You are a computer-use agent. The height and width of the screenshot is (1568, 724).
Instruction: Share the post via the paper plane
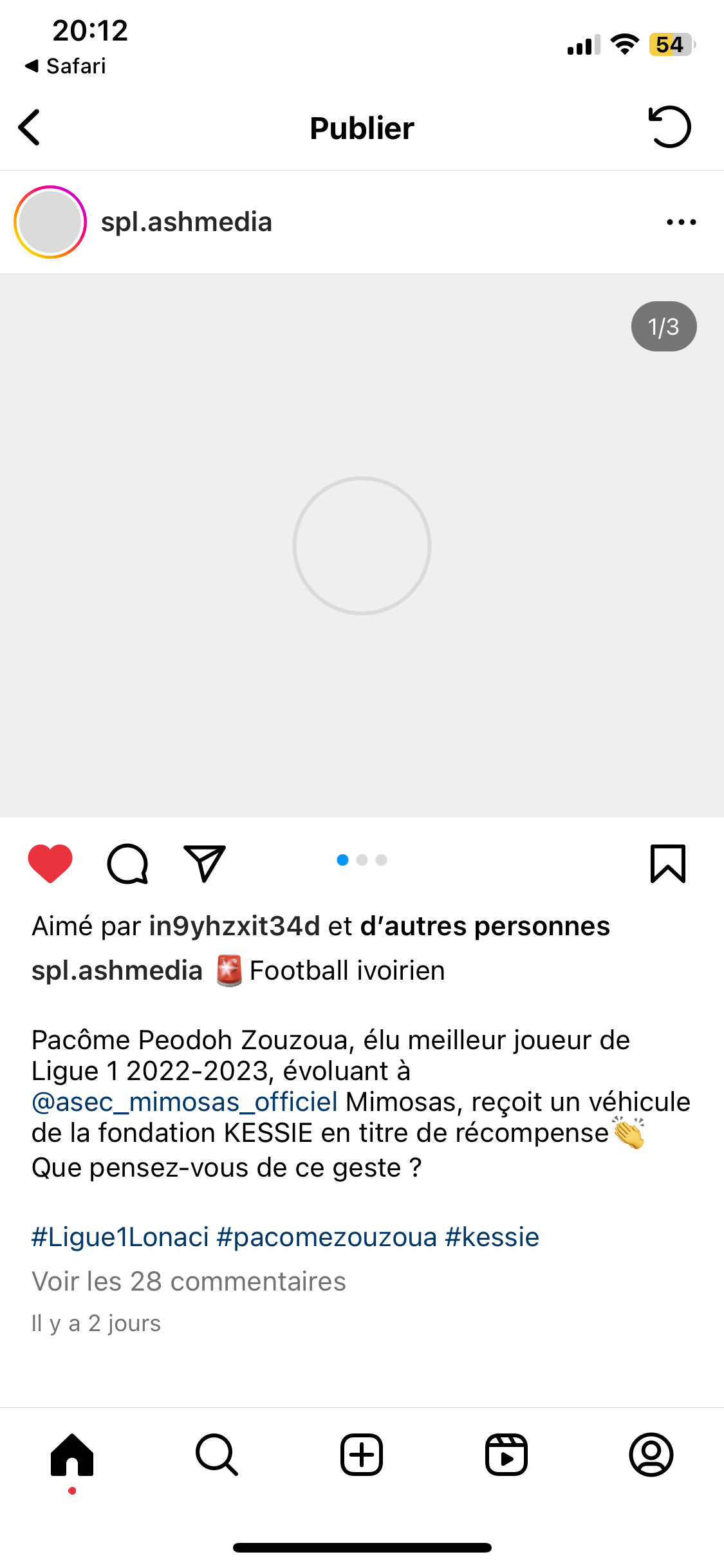(205, 863)
